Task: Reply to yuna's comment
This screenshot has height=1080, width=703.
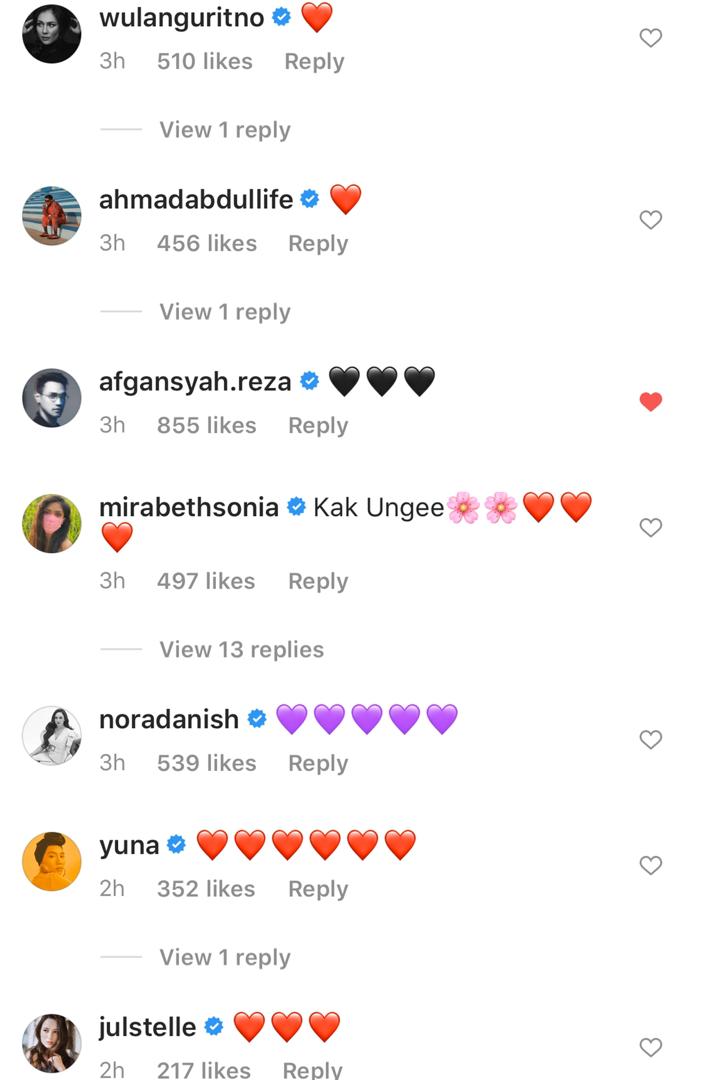Action: (x=318, y=889)
